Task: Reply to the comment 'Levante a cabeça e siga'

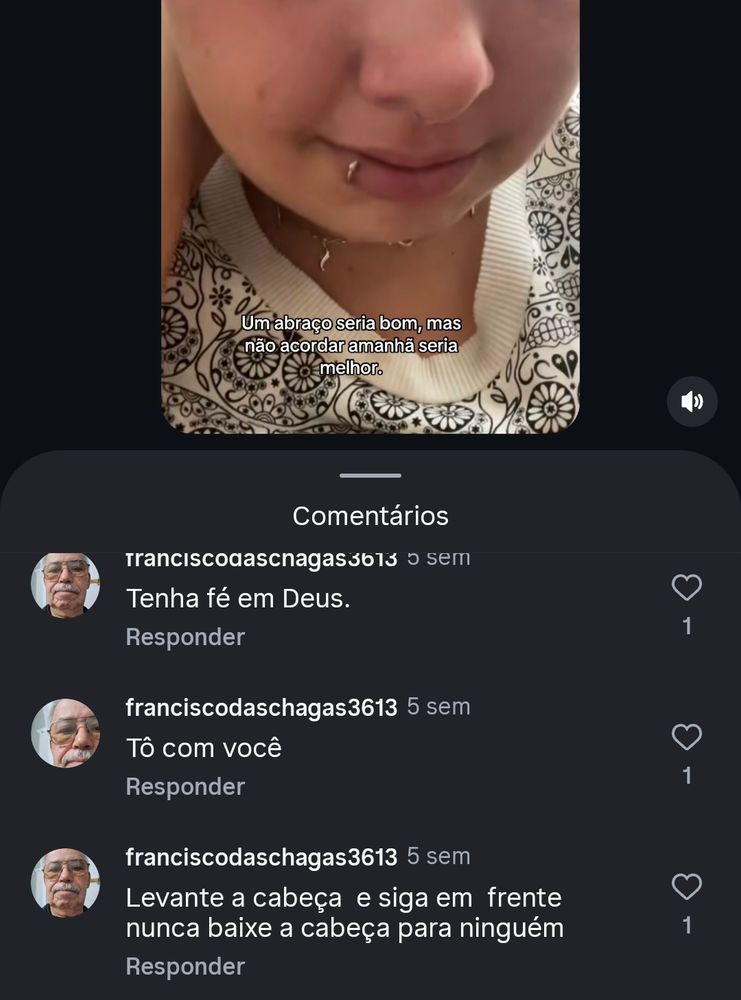Action: 185,966
